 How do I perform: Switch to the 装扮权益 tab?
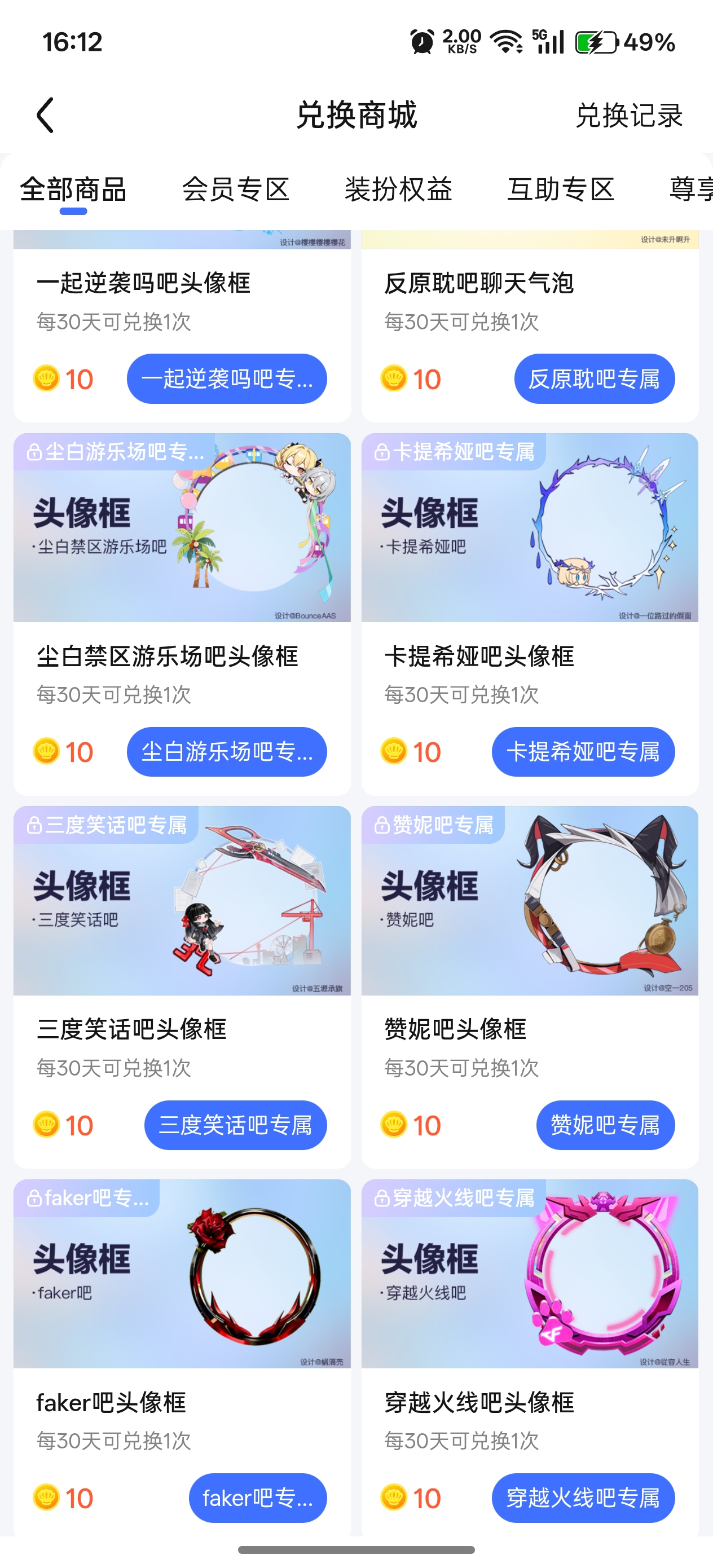(398, 190)
